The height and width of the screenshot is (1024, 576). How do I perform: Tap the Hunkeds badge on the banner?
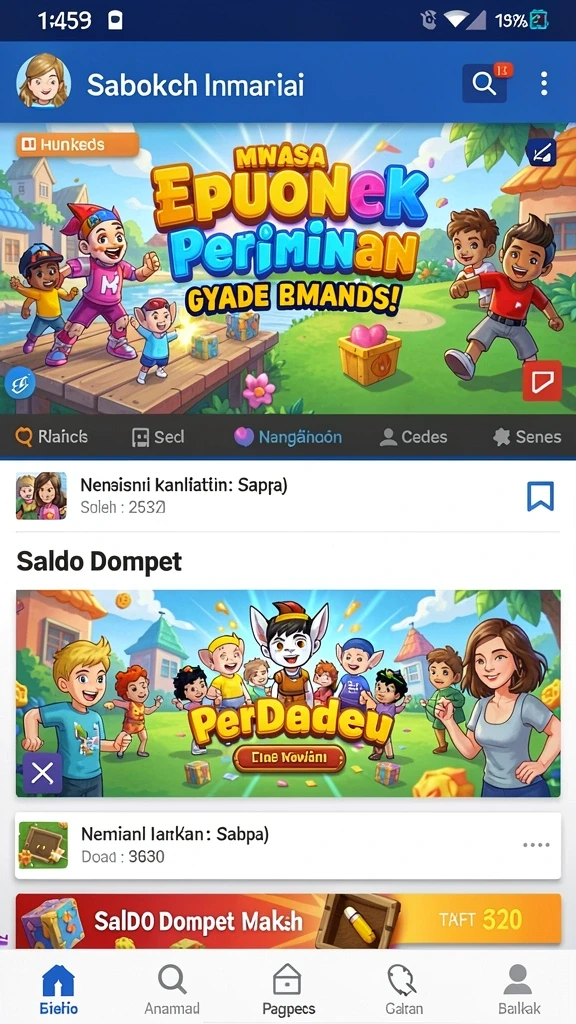[78, 144]
